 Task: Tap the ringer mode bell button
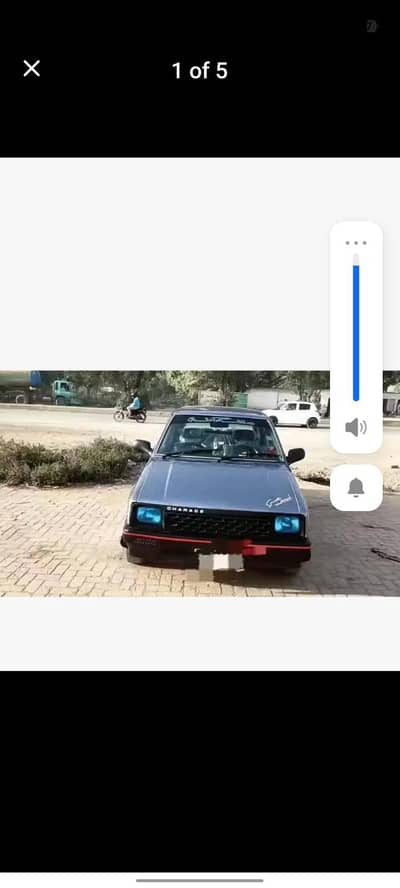point(356,488)
